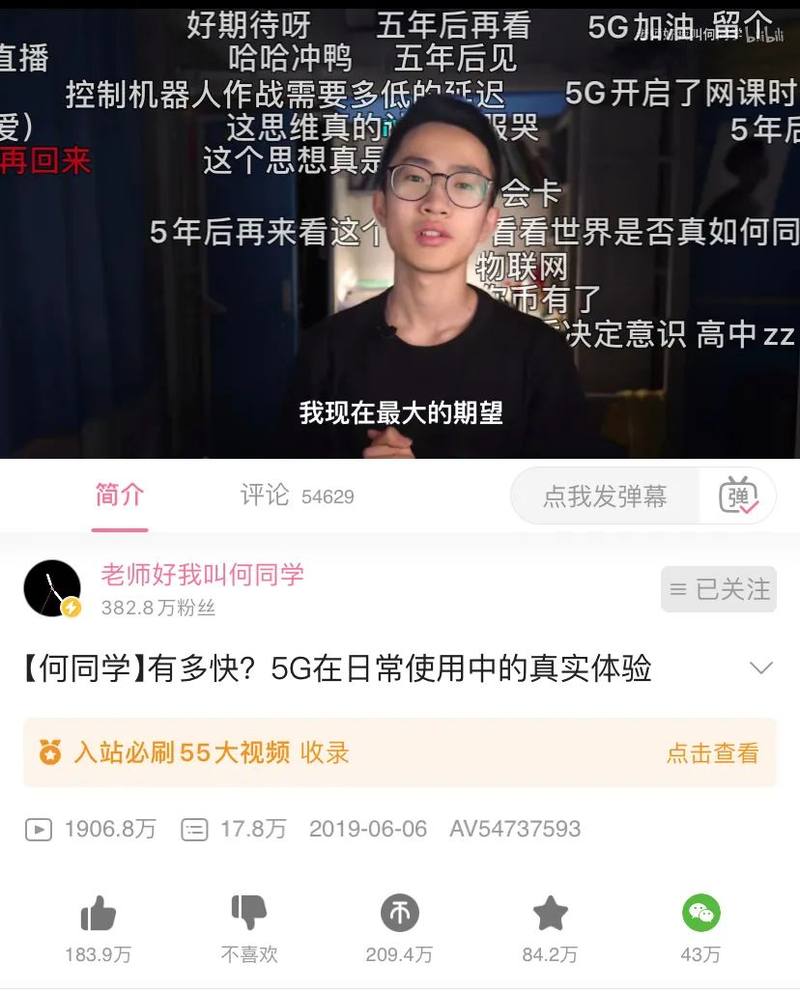
Task: Tap the video player to show controls
Action: click(400, 230)
